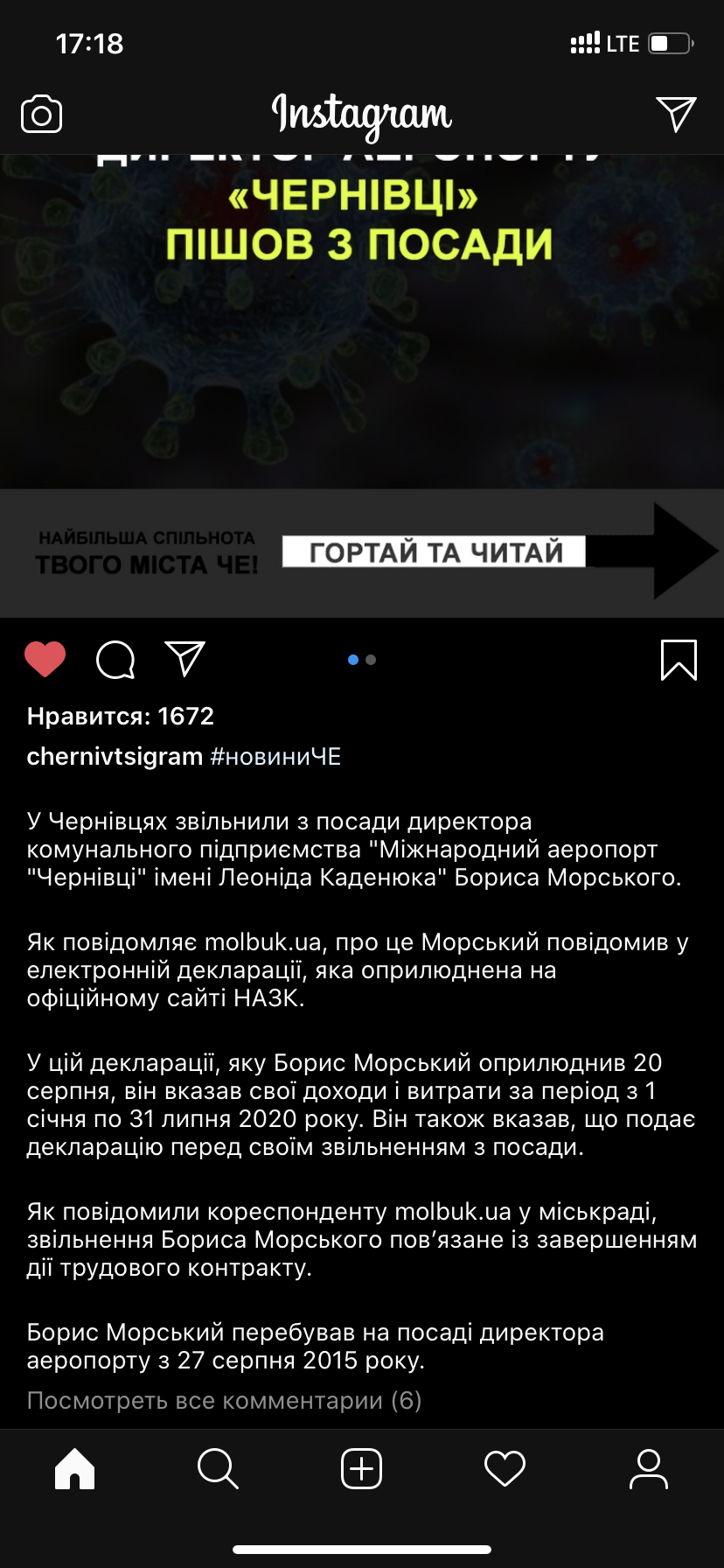Bookmark this chernivtsigram post

point(679,660)
